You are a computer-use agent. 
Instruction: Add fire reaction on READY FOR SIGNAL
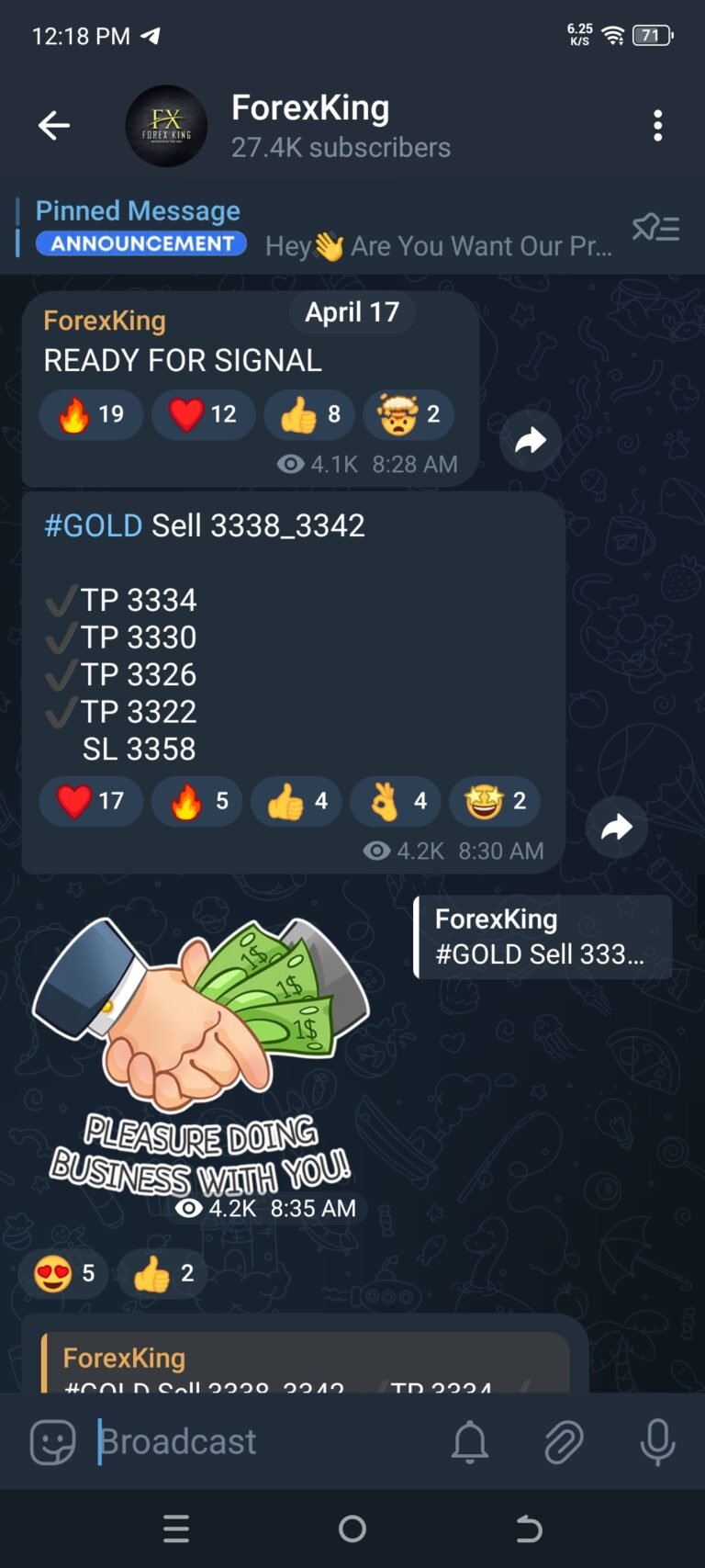pos(92,414)
